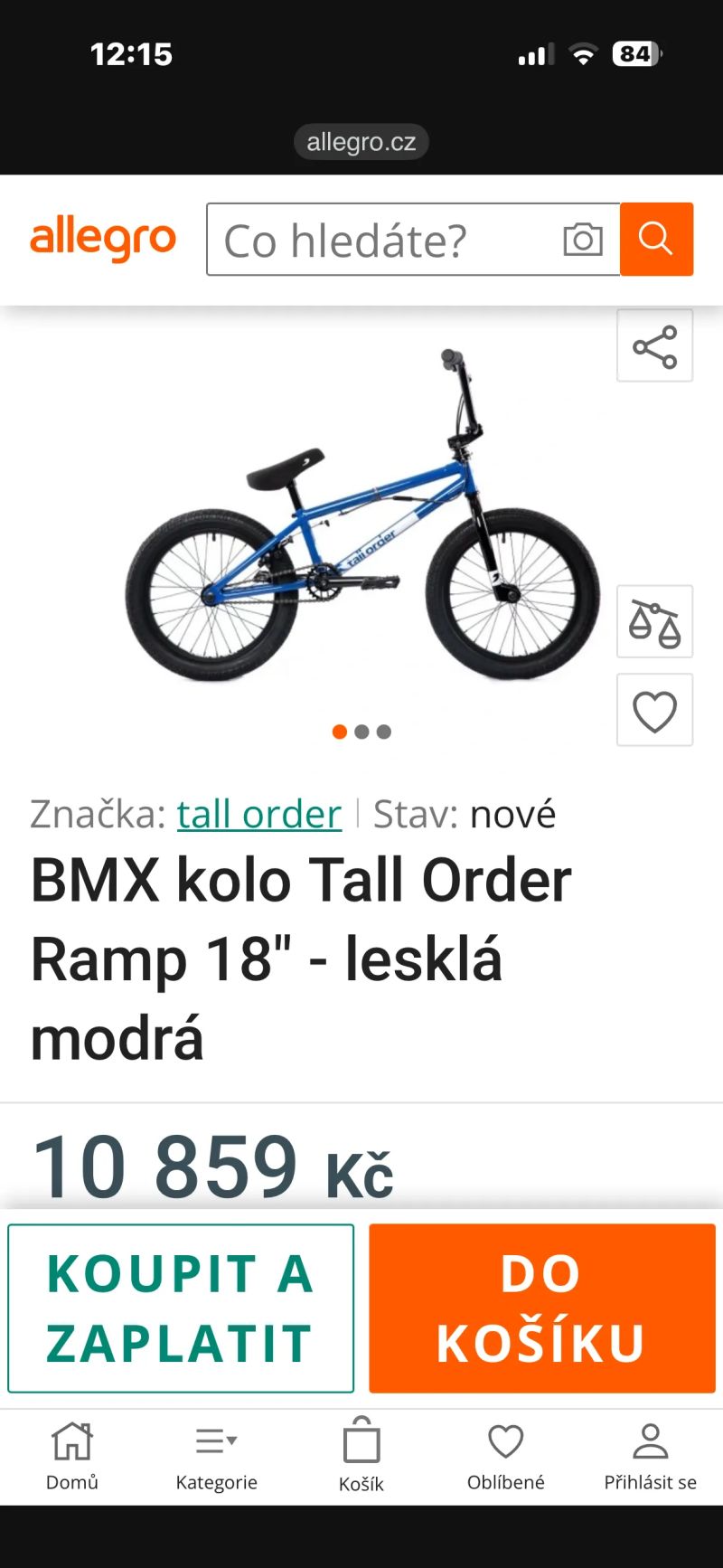Favorite the bike with the heart icon

[x=653, y=710]
